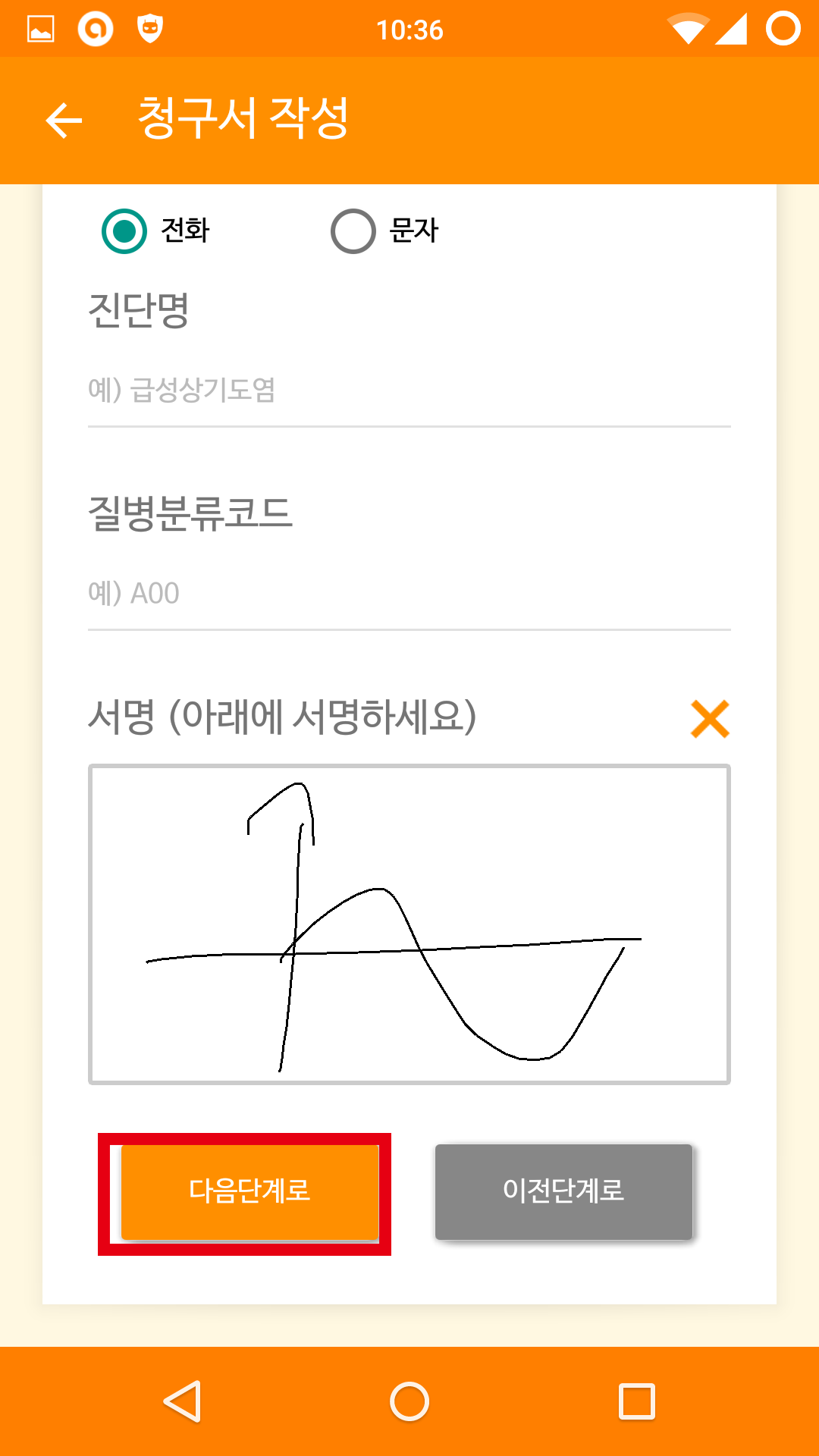Focus the 진단명 text field
Viewport: 819px width, 1456px height.
tap(409, 390)
